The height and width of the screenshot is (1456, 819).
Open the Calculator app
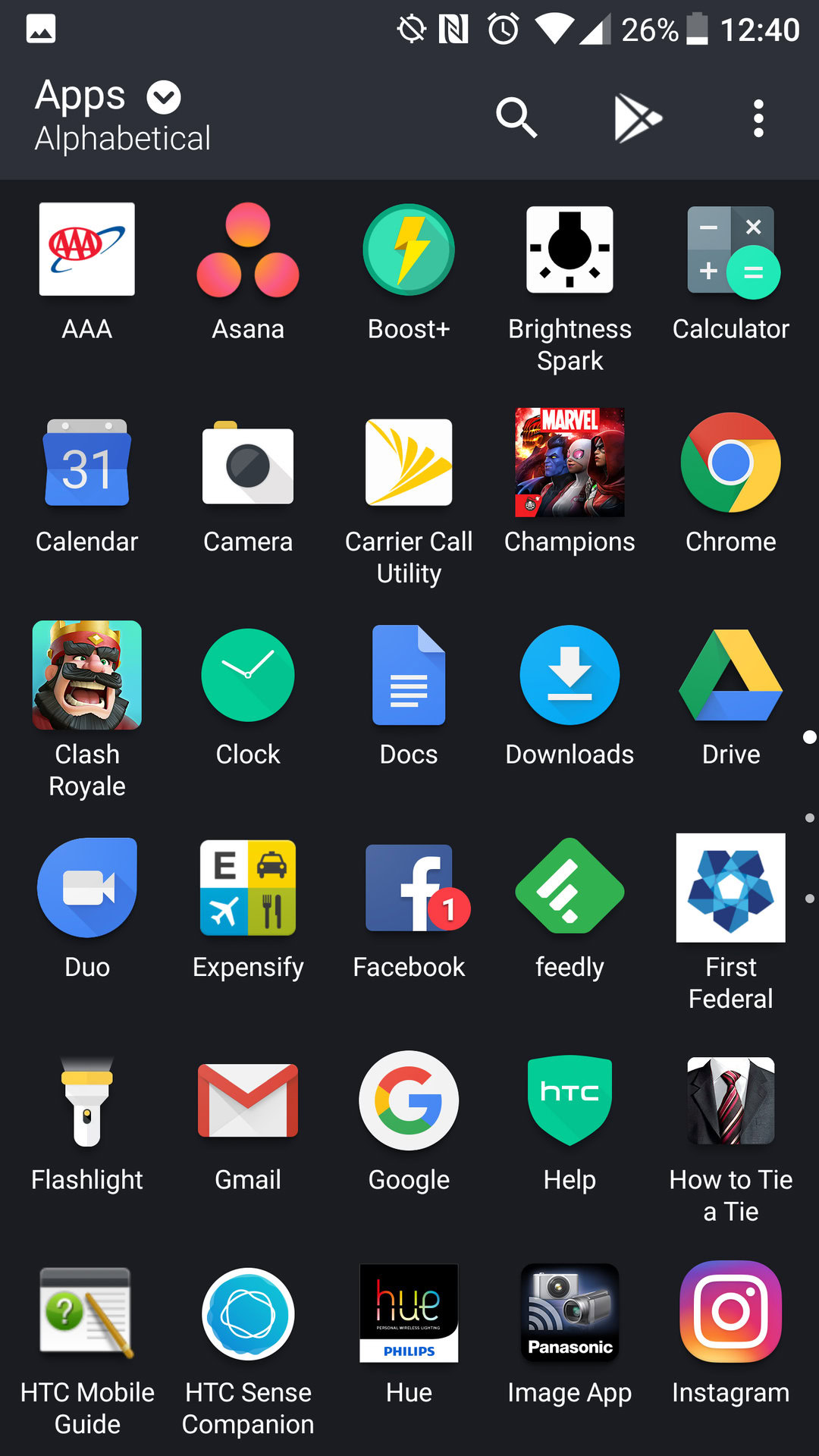[730, 249]
